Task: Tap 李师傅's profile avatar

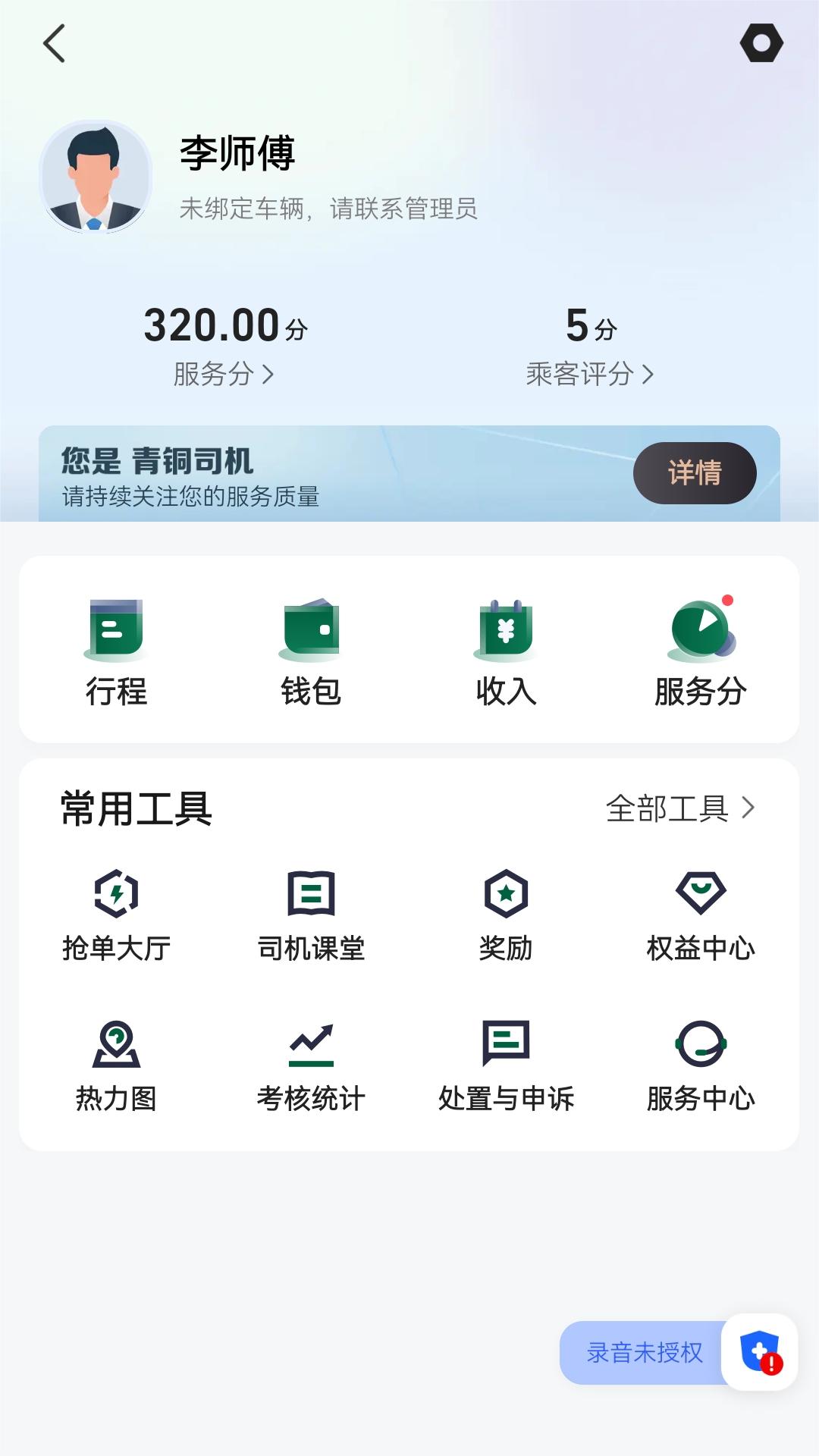Action: [96, 177]
